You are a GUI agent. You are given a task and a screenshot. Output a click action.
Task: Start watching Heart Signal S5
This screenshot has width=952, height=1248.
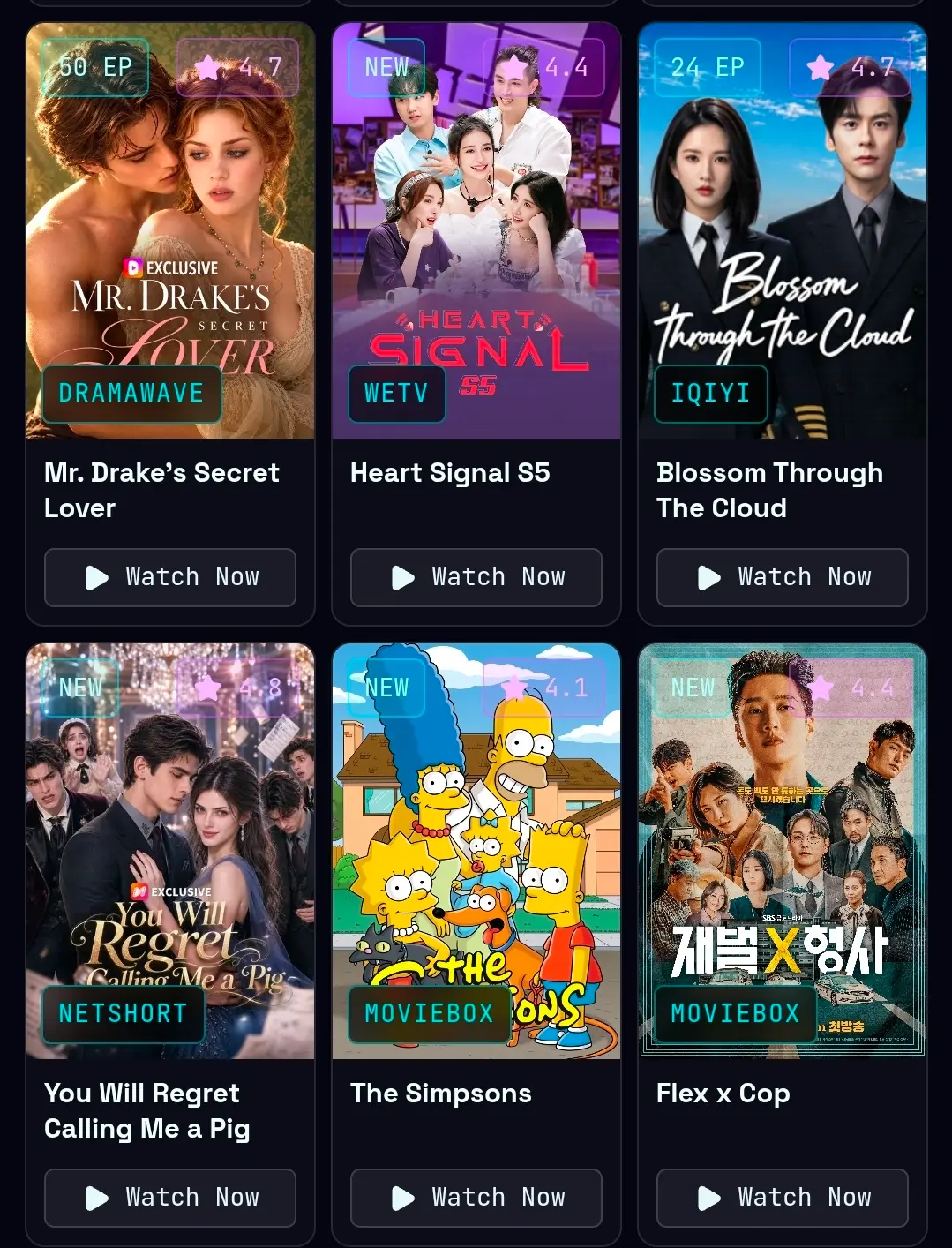click(476, 577)
